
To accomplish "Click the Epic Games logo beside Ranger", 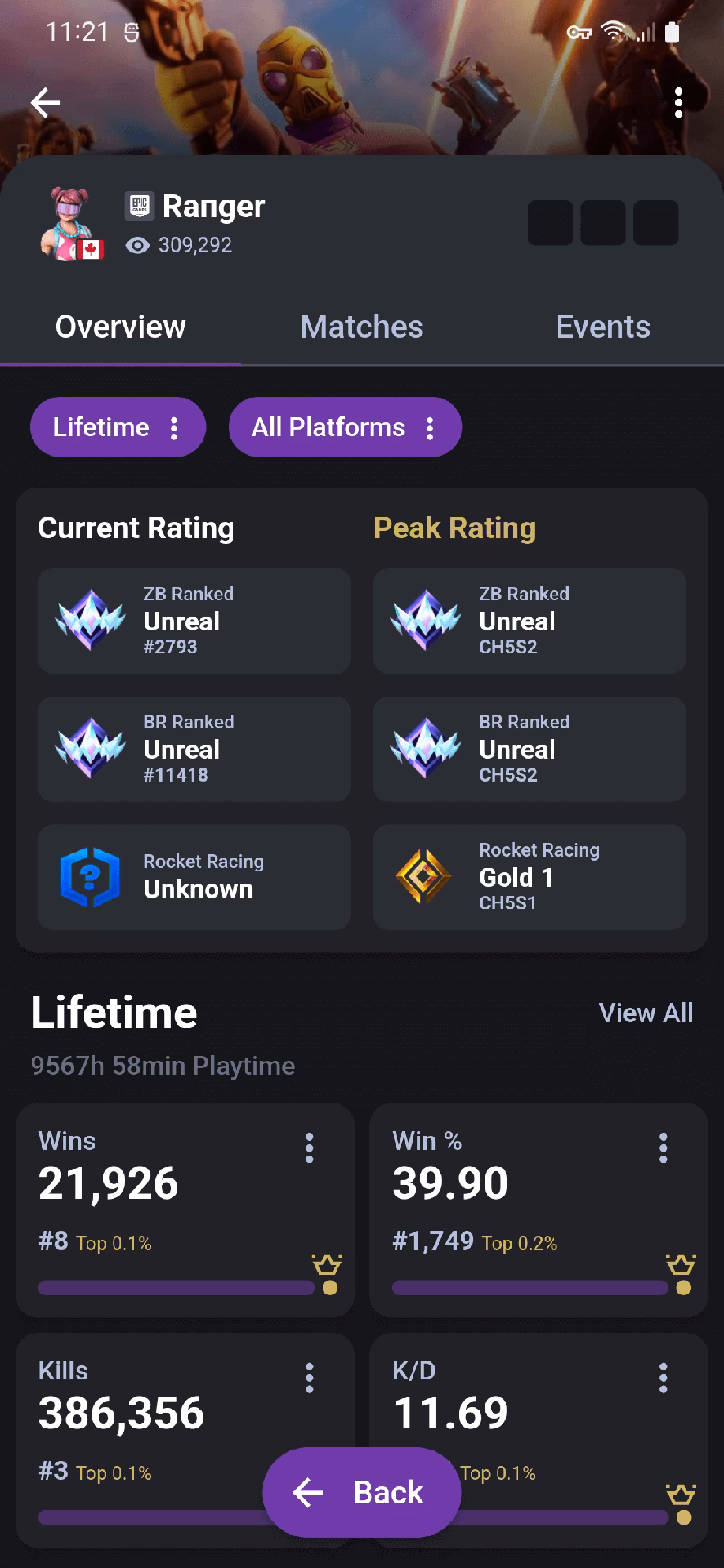I will [x=140, y=206].
